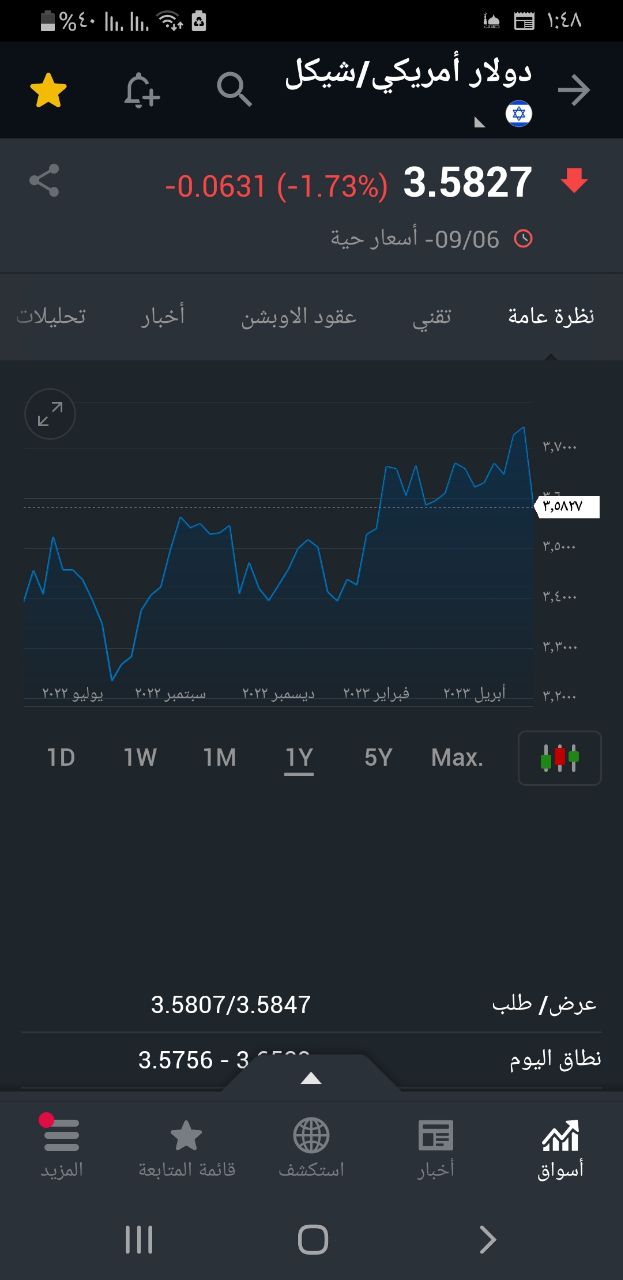Expand the bottom panel arrow
This screenshot has width=623, height=1280.
pos(311,1078)
